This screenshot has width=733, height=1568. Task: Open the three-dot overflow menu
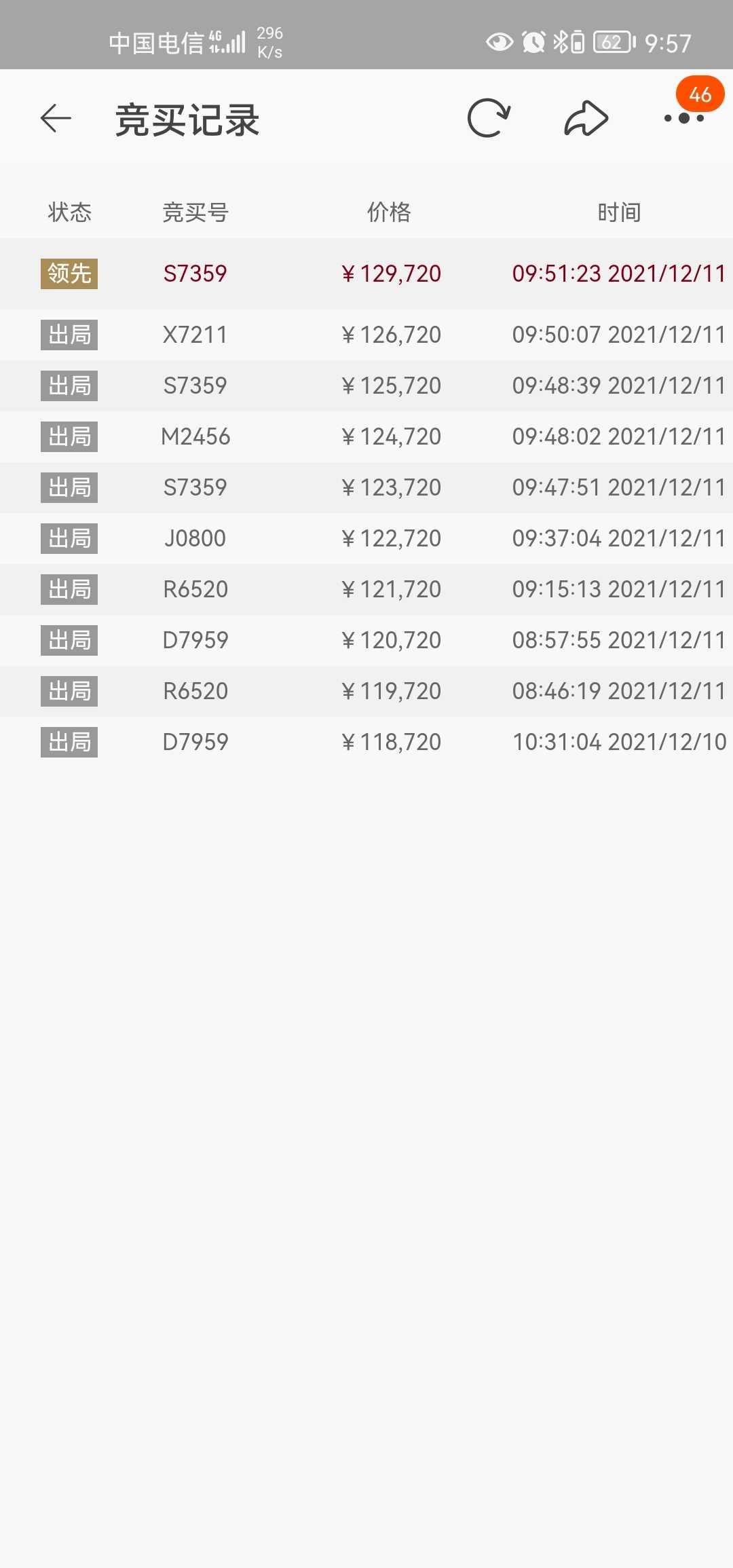[684, 118]
